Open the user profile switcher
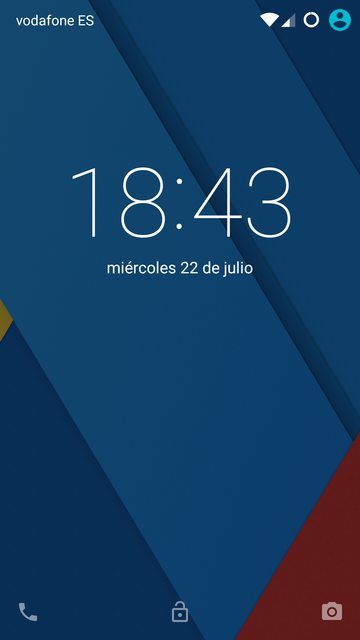 point(340,20)
